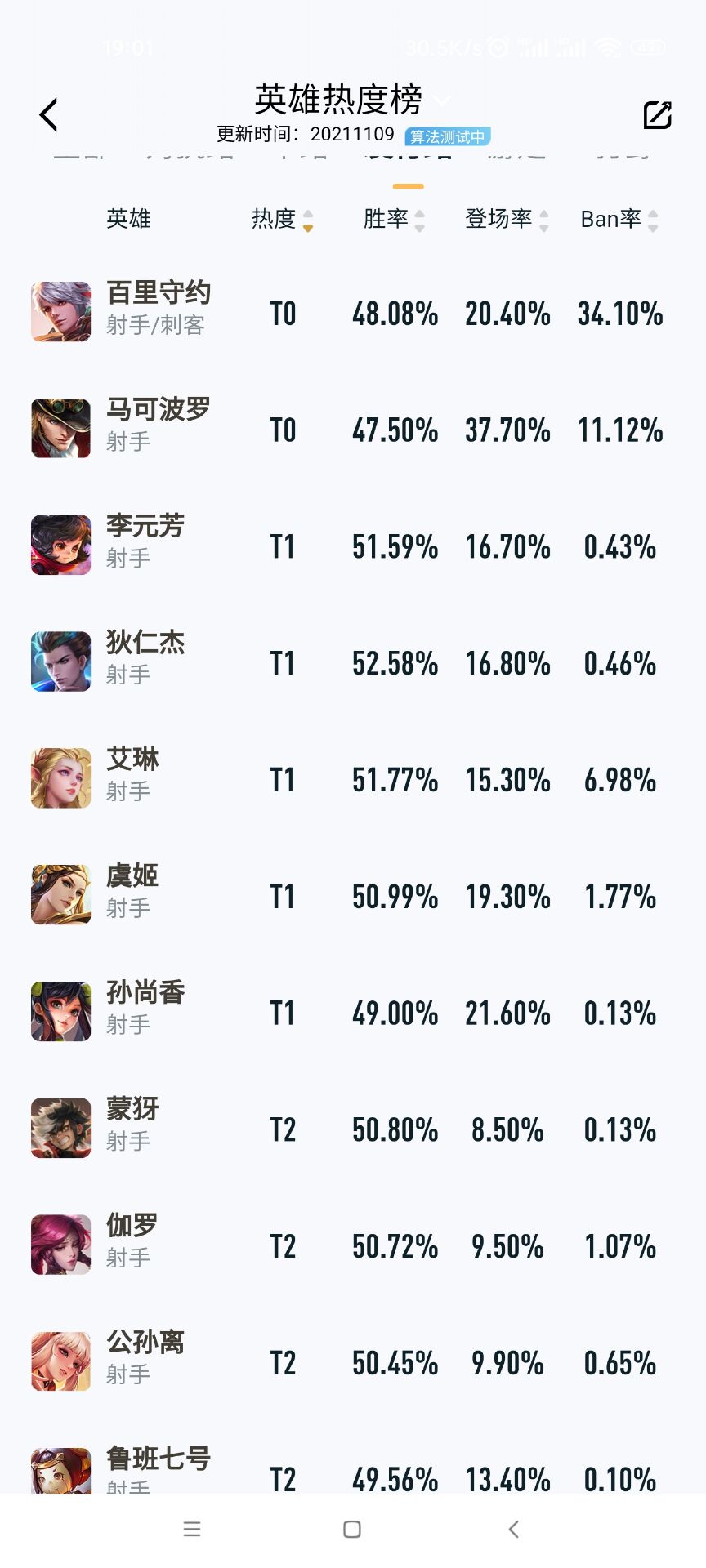The height and width of the screenshot is (1568, 706).
Task: Sort by 胜率 column
Action: 394,219
